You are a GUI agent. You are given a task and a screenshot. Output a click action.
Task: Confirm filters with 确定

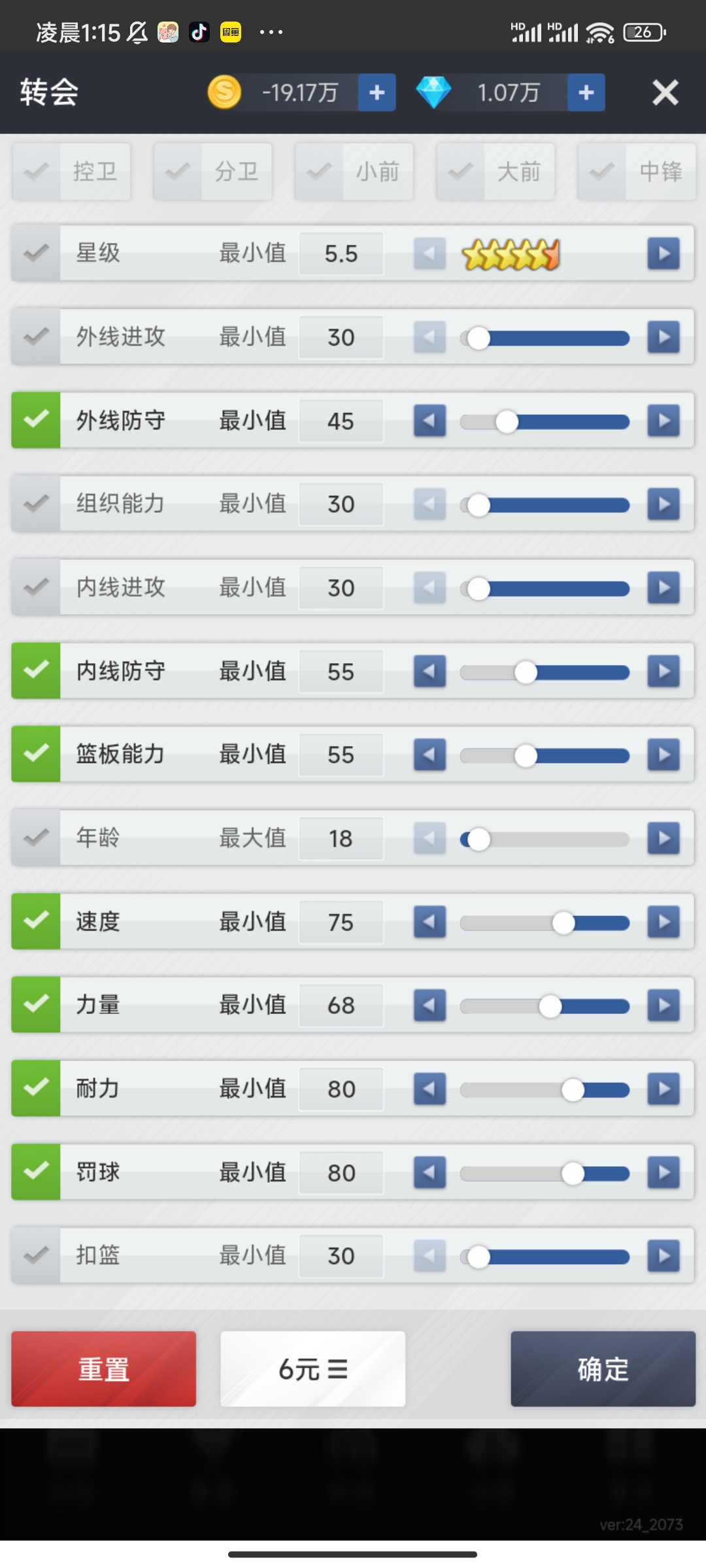[x=603, y=1369]
